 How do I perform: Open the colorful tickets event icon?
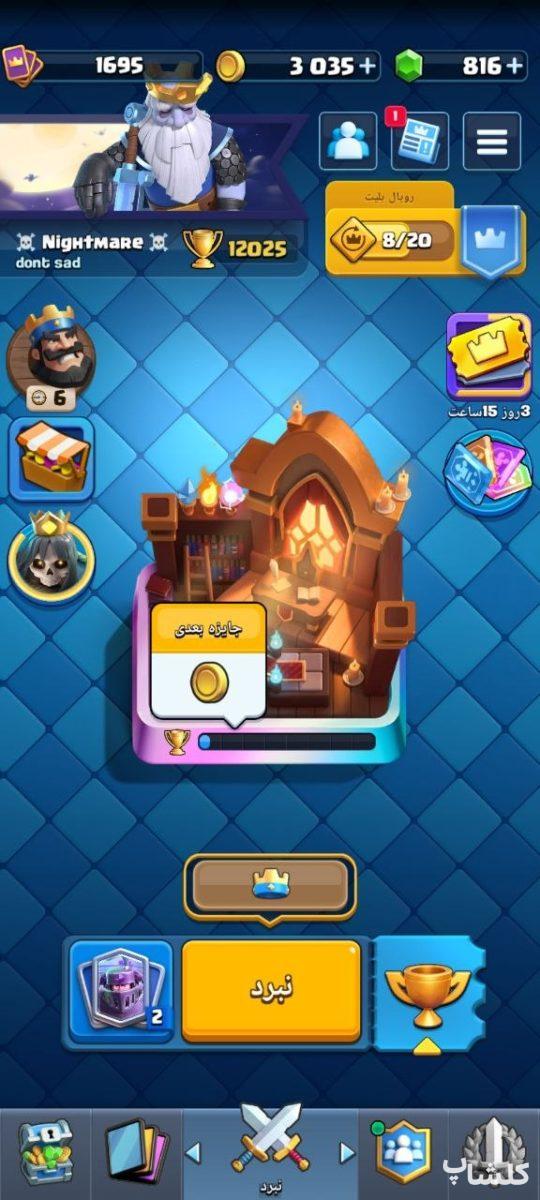pos(488,472)
